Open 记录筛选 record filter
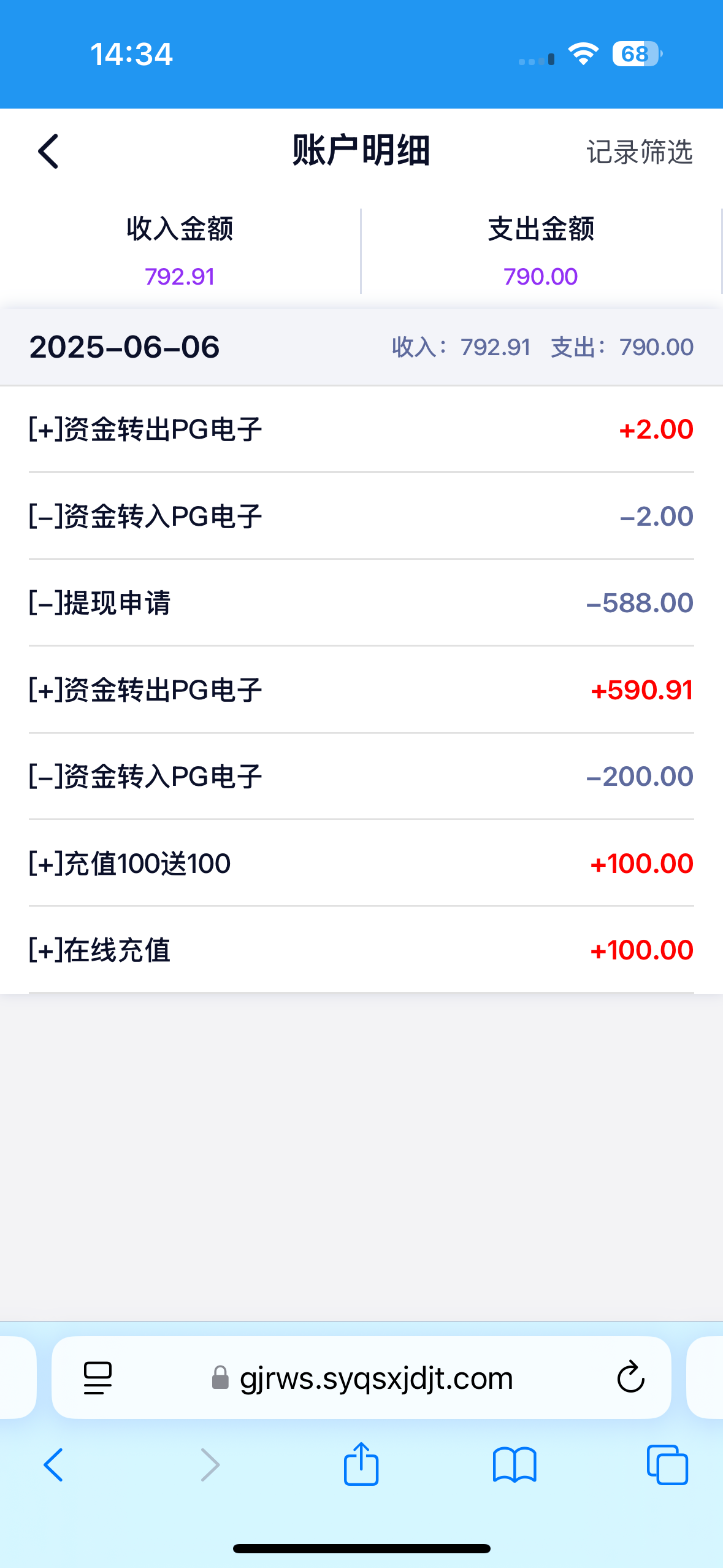 (x=639, y=152)
